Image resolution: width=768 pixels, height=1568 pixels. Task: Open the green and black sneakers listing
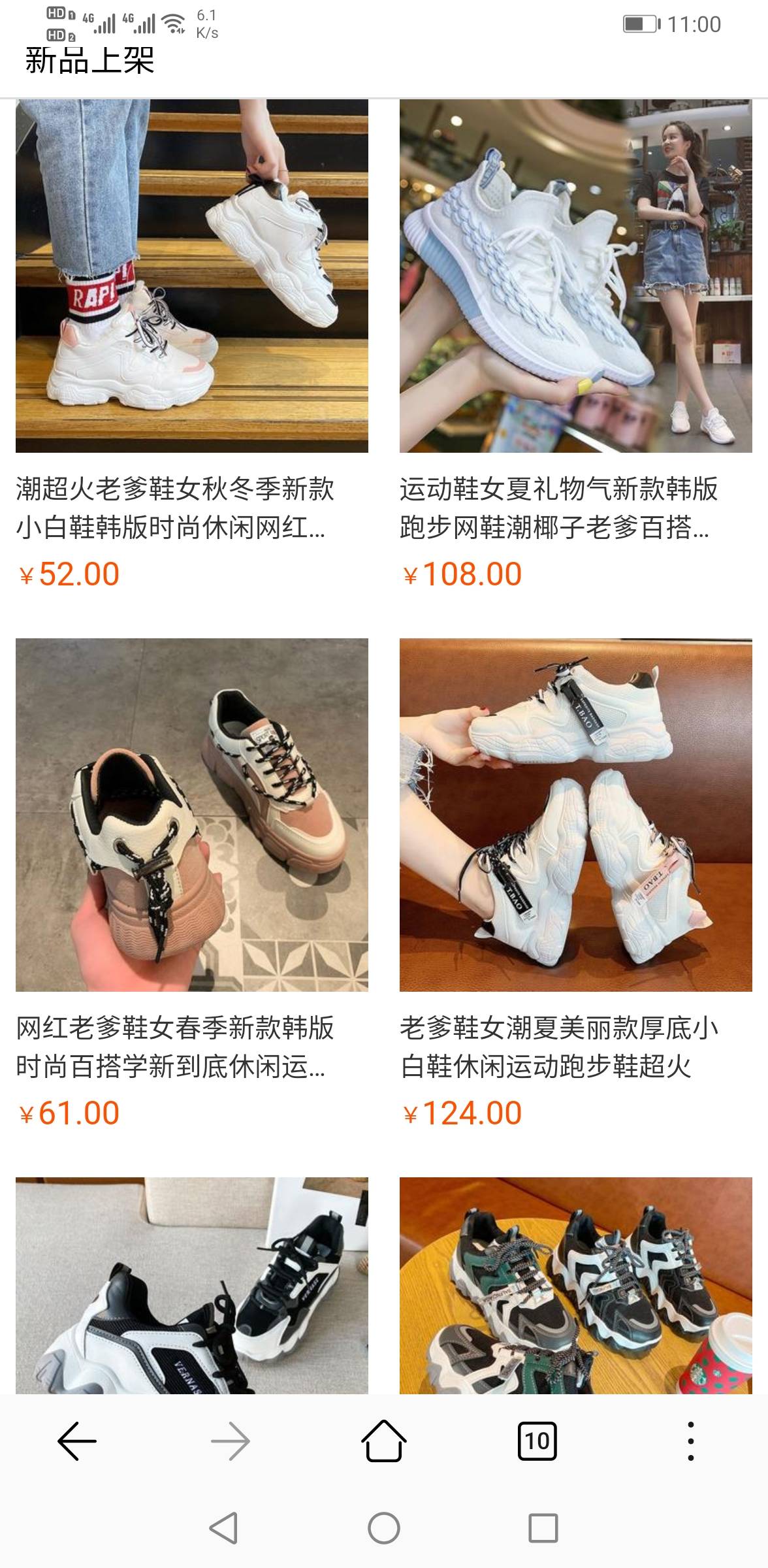[x=575, y=1284]
